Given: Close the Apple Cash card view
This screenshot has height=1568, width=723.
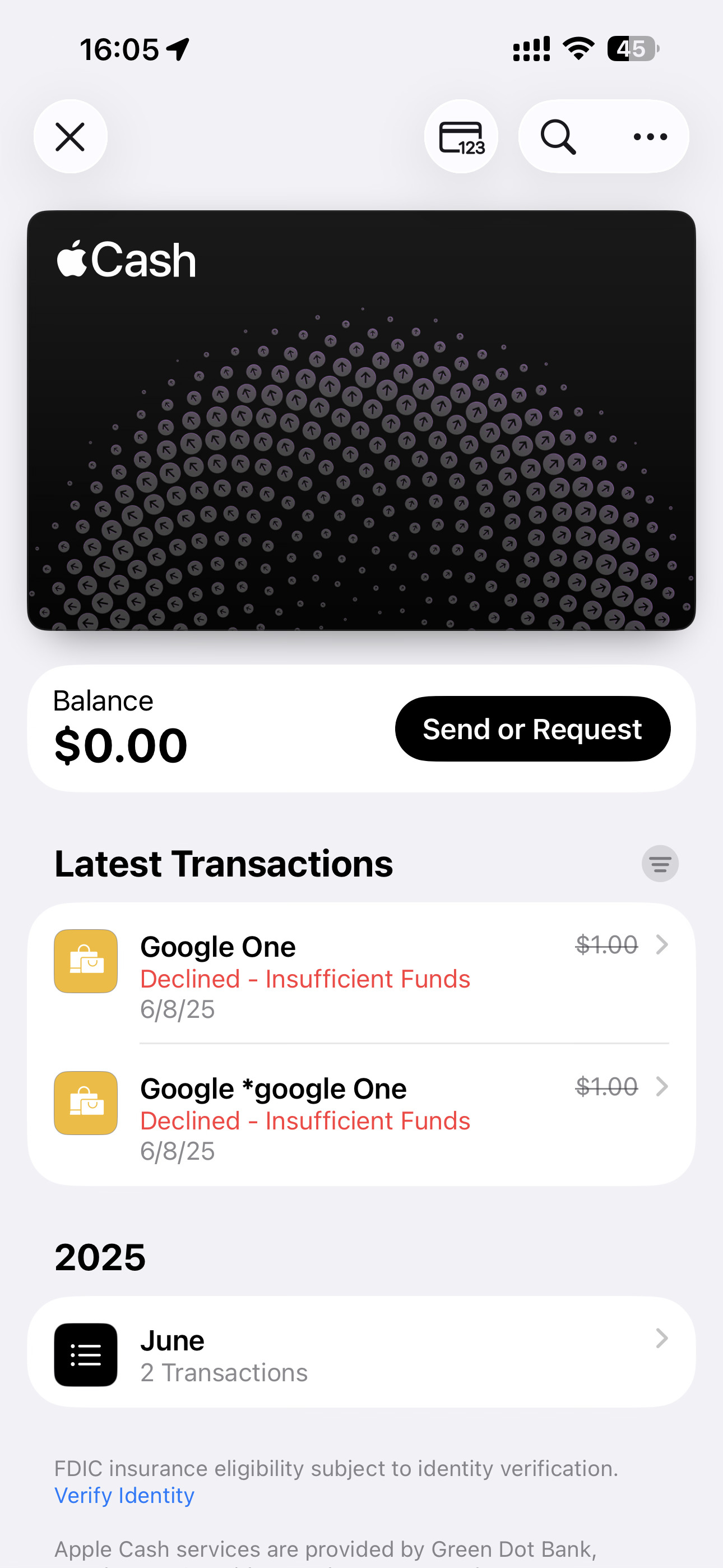Looking at the screenshot, I should 71,136.
